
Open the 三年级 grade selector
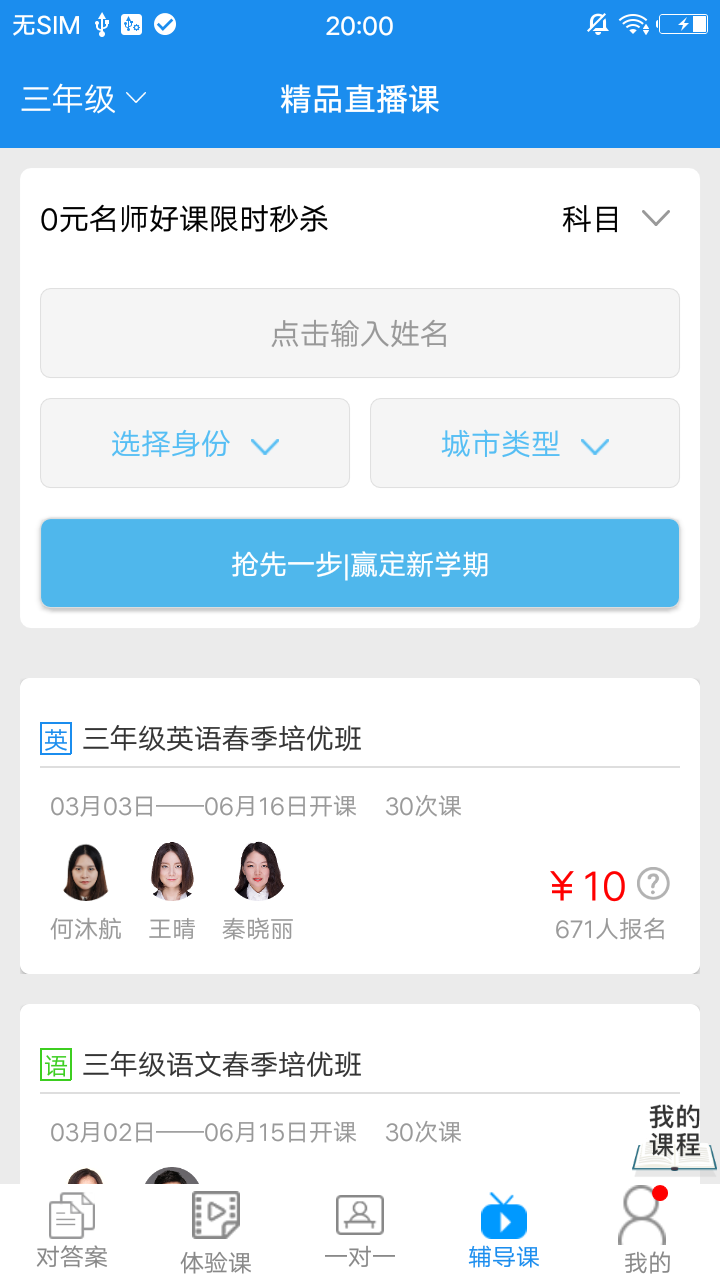tap(84, 99)
